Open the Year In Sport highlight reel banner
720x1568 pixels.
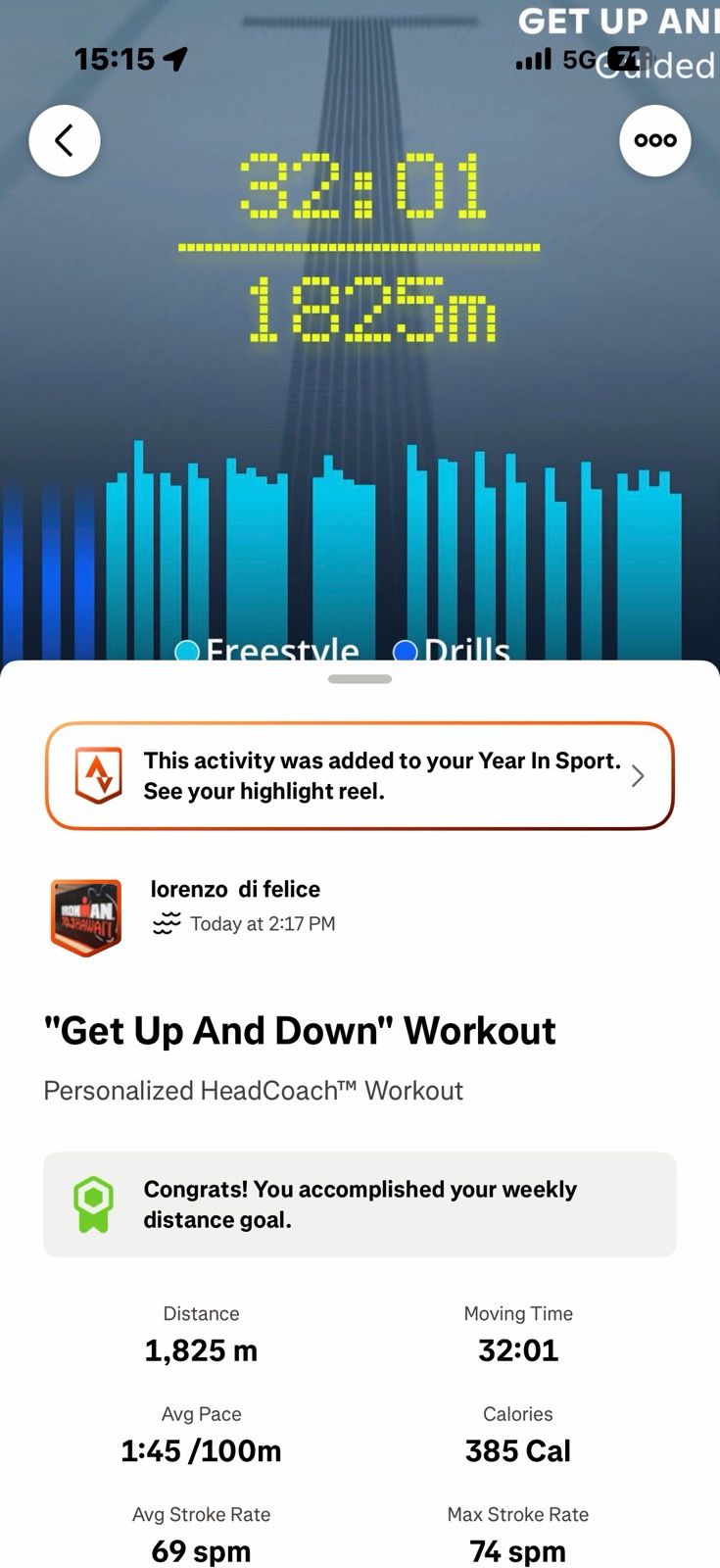pos(360,776)
